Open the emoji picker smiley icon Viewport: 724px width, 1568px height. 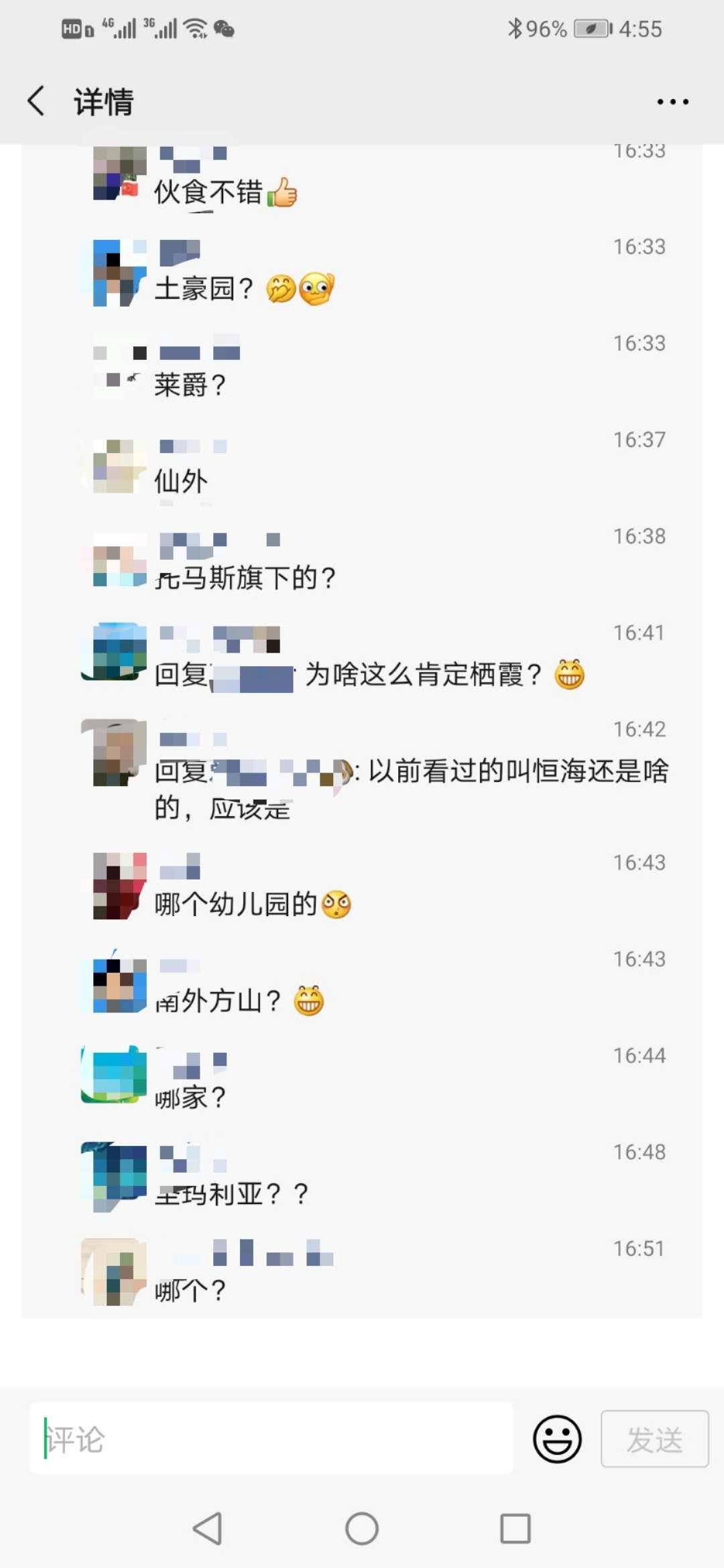pyautogui.click(x=557, y=1439)
